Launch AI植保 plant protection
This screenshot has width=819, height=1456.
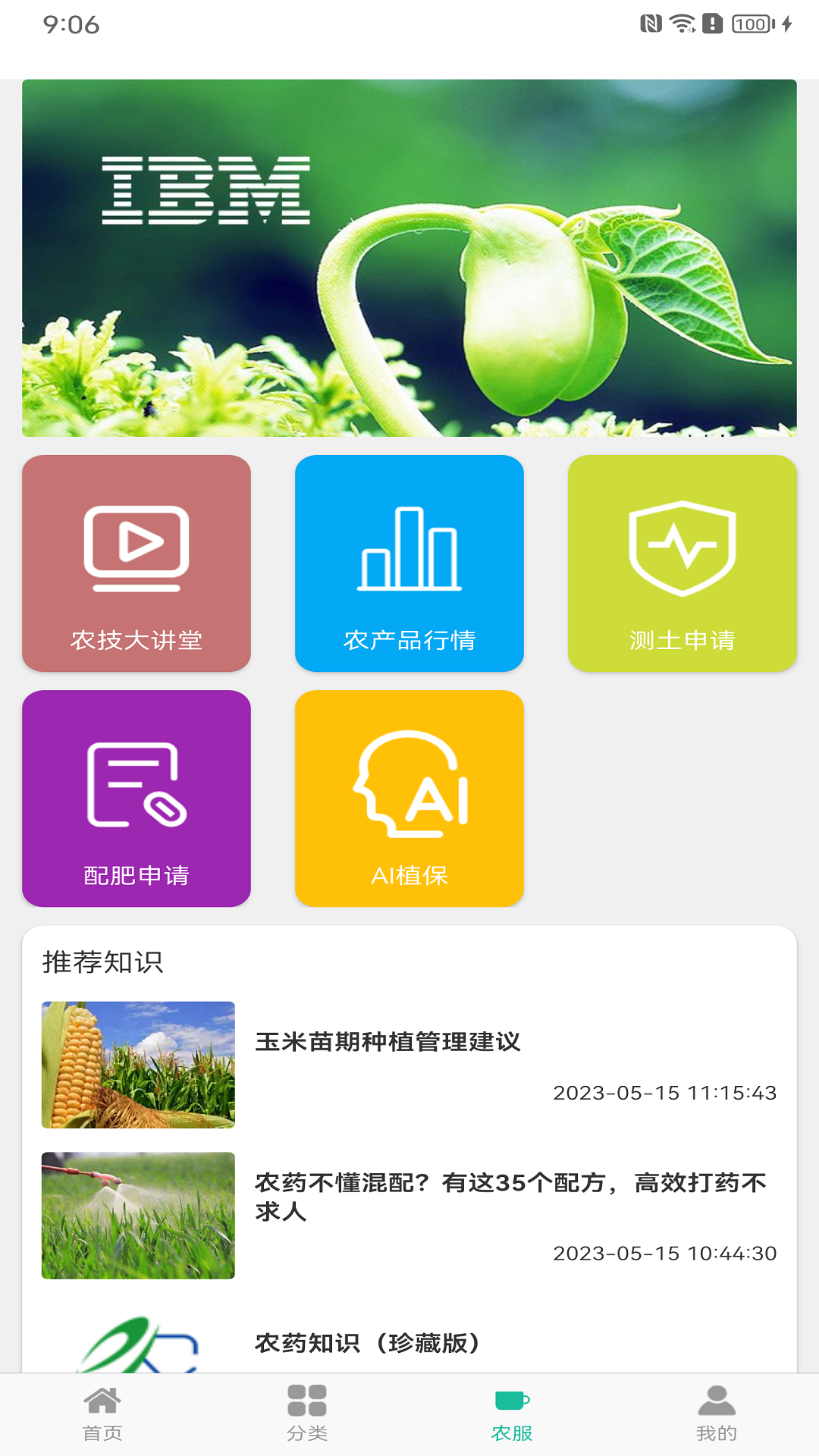point(409,799)
